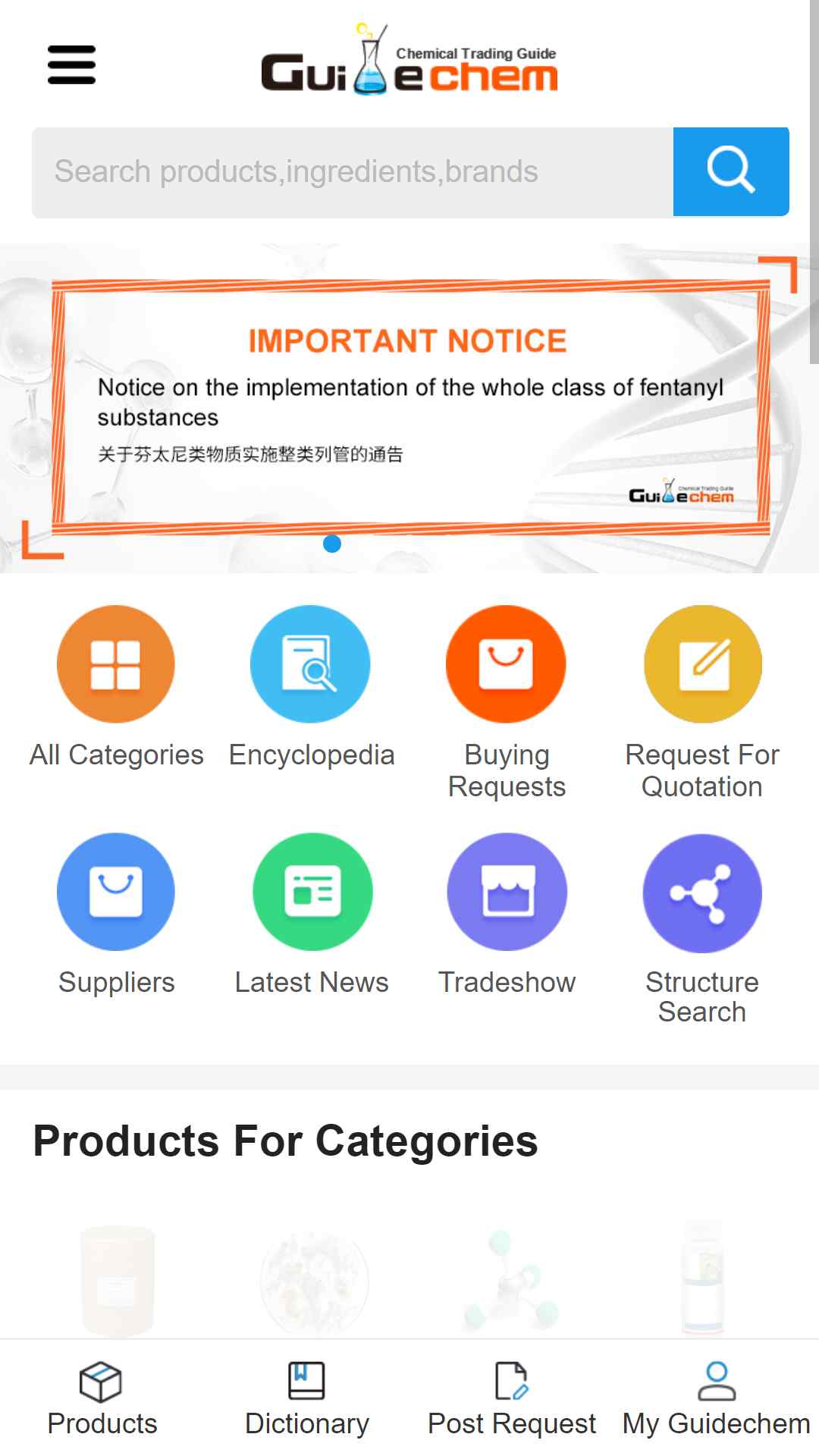Tap the blue search button

[x=731, y=172]
